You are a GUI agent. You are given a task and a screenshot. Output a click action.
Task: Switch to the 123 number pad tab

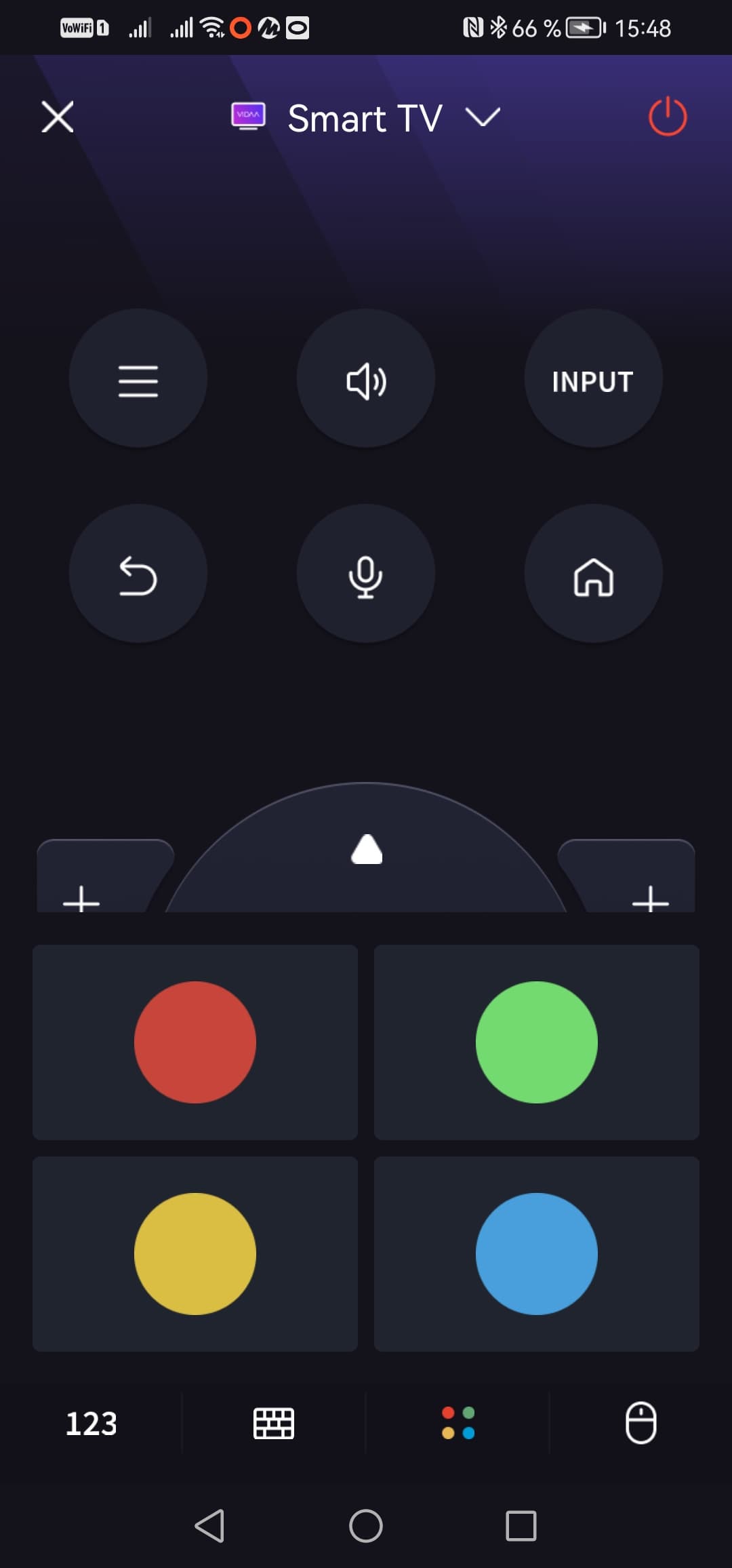click(x=91, y=1423)
